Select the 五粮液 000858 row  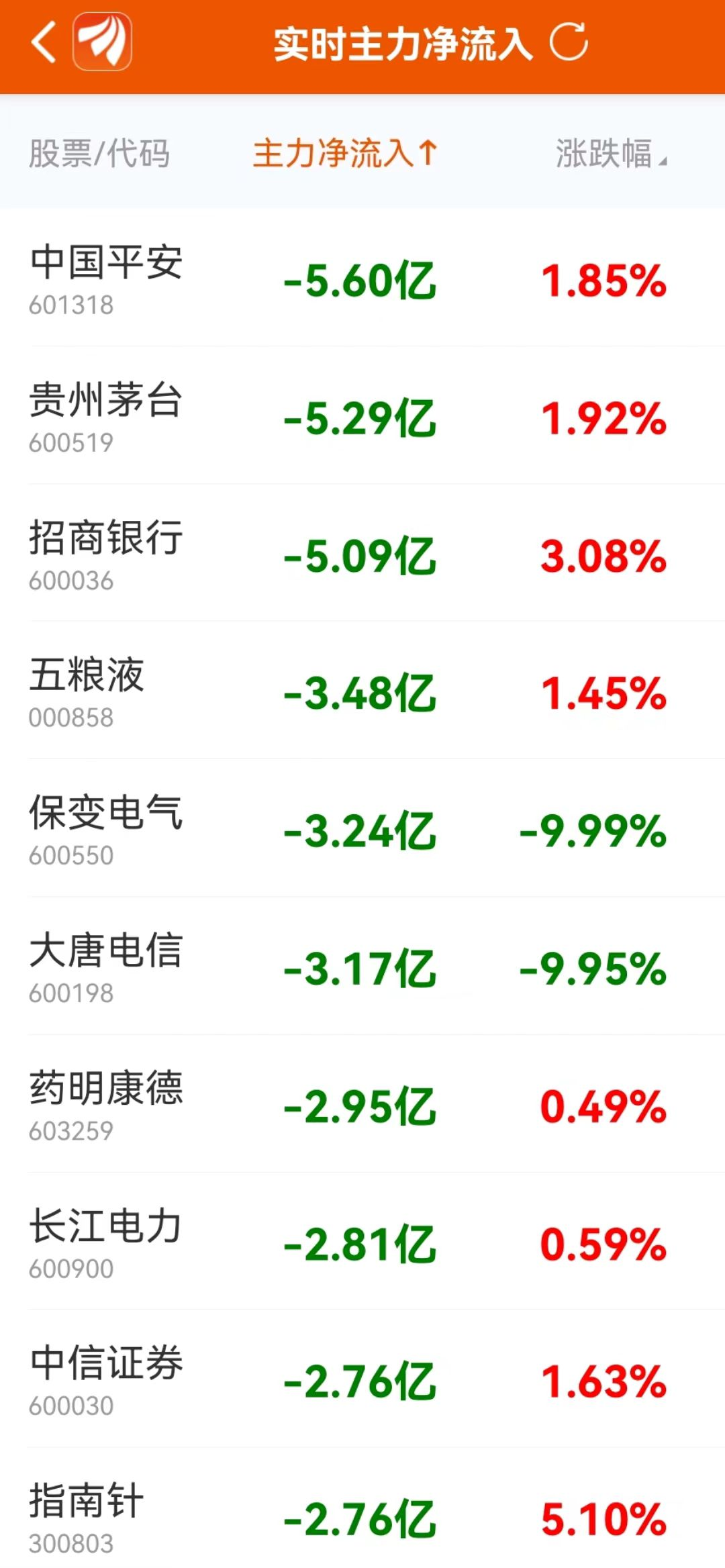click(362, 692)
